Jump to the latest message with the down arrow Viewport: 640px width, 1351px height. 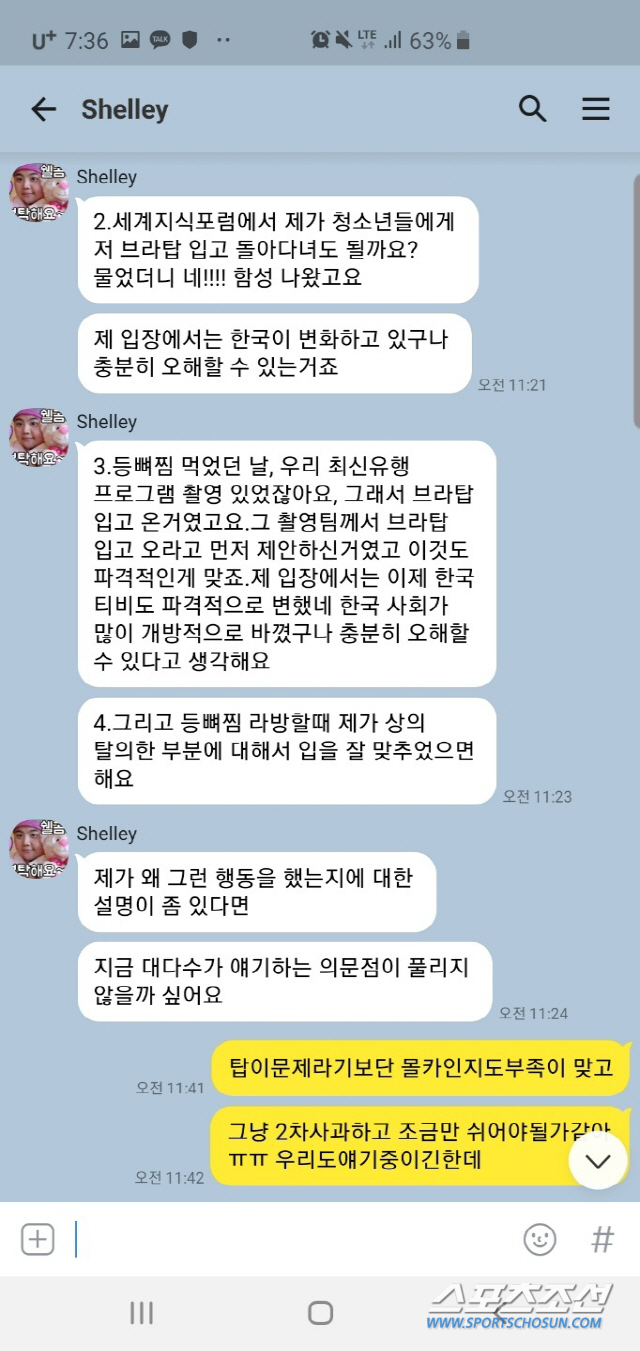[598, 1161]
